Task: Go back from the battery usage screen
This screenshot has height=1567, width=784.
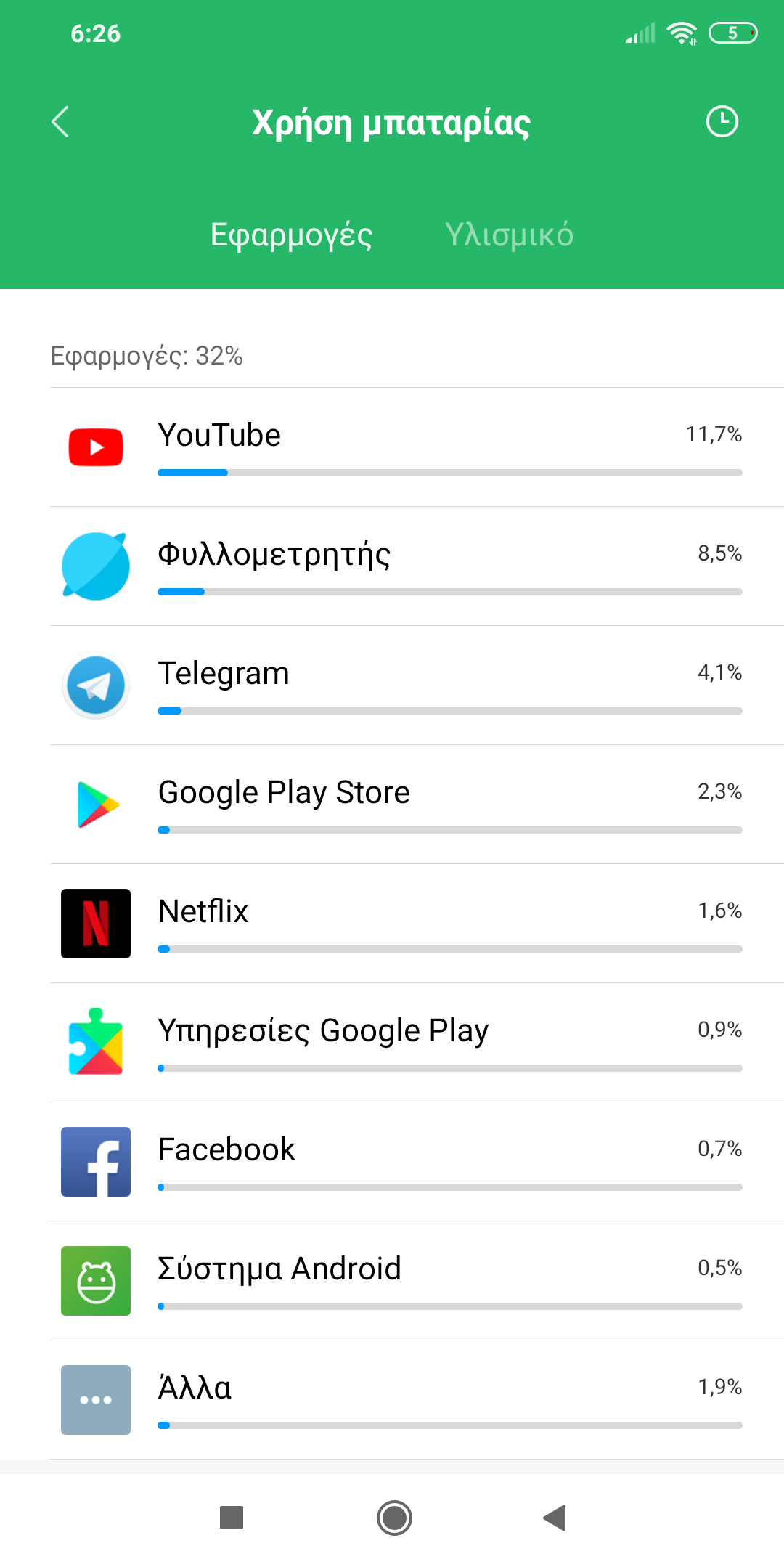Action: click(60, 122)
